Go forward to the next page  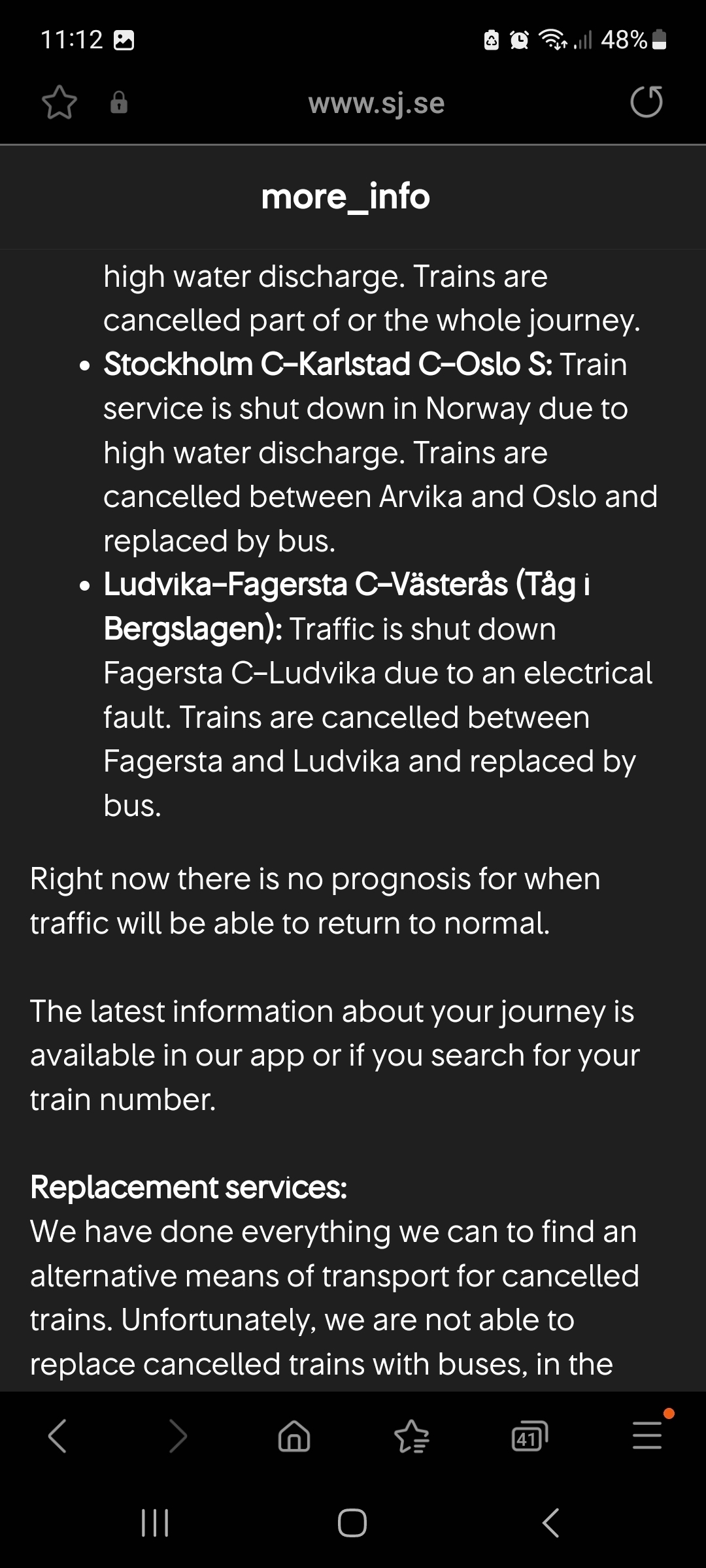click(177, 1436)
